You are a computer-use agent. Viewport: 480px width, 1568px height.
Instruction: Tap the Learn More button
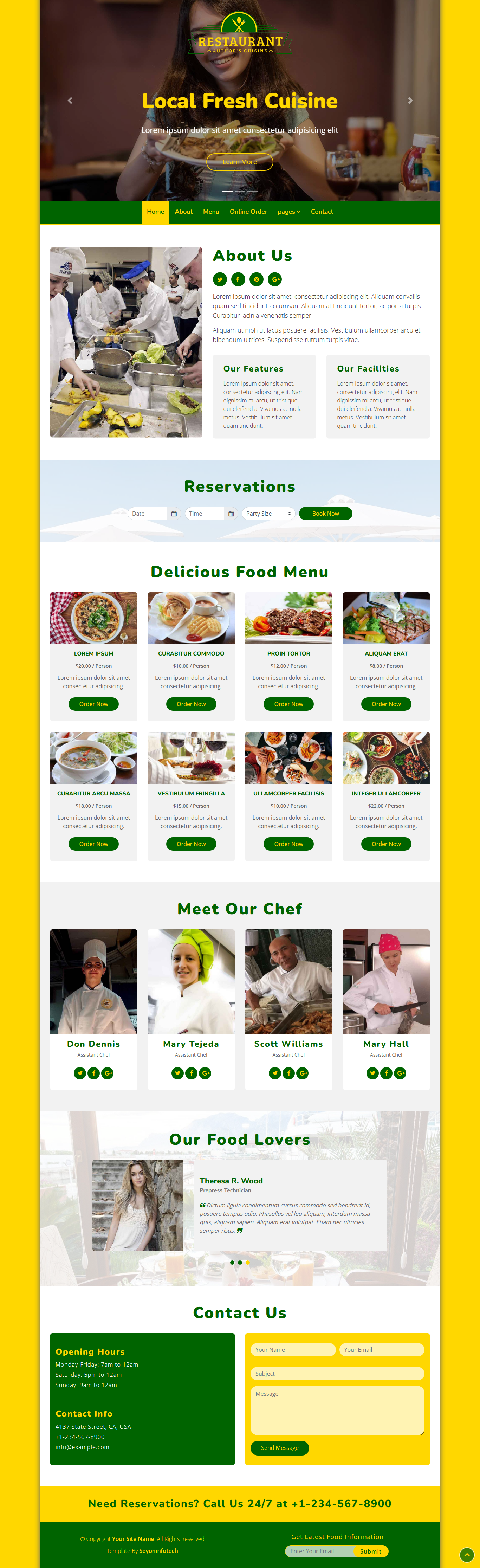239,162
